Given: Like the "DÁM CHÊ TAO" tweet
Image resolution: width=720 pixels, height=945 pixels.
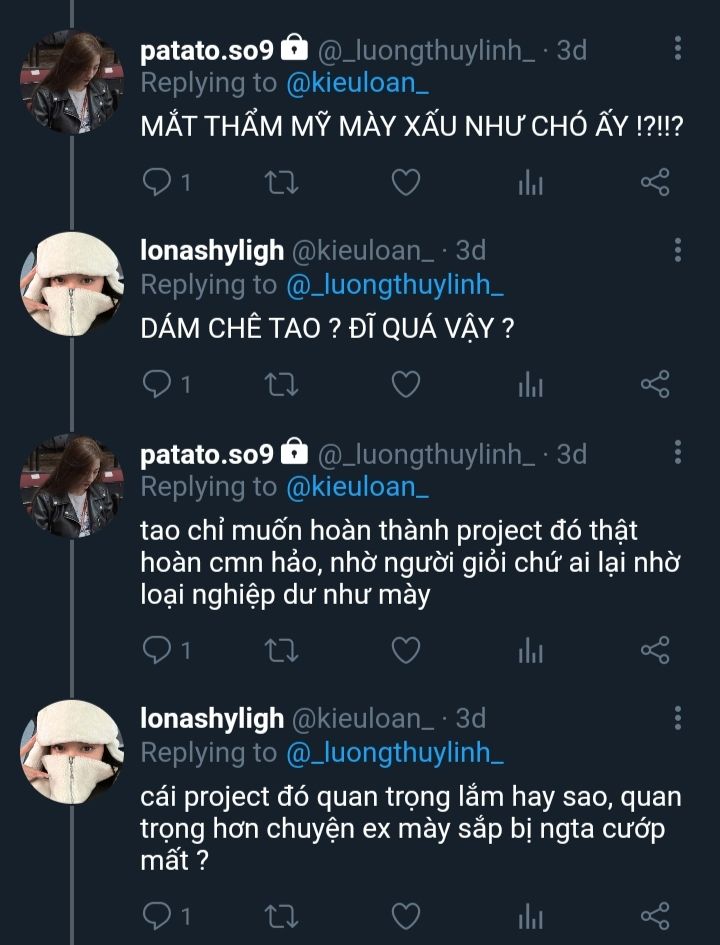Looking at the screenshot, I should click(404, 384).
